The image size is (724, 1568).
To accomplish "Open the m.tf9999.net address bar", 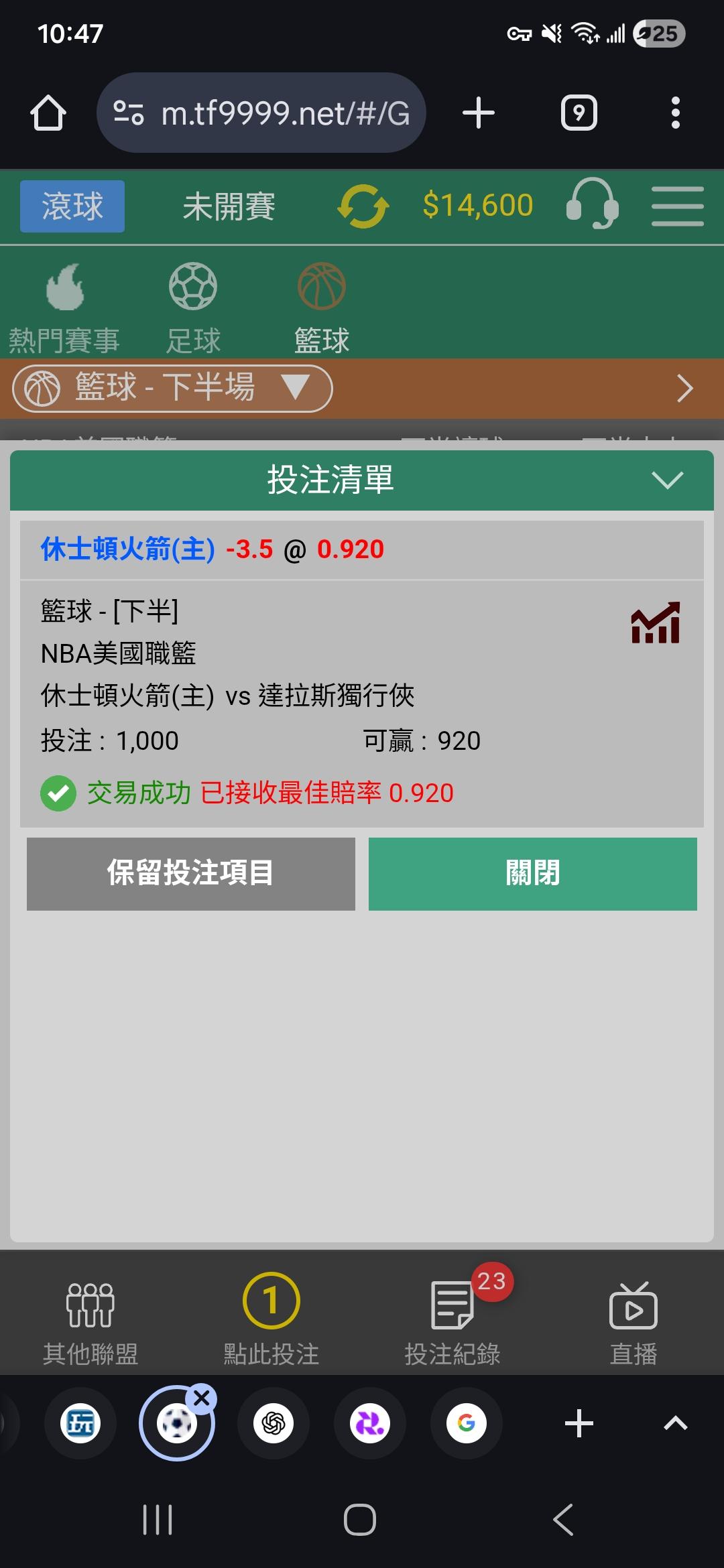I will 261,113.
